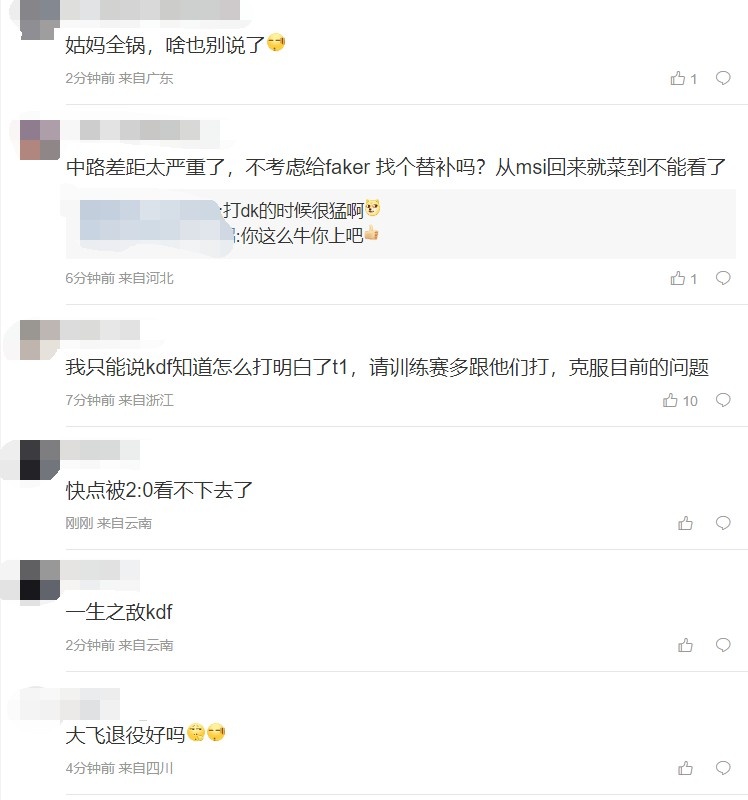The height and width of the screenshot is (800, 748).
Task: Like the comment '姑妈全锅，啥也别说了'
Action: tap(679, 78)
